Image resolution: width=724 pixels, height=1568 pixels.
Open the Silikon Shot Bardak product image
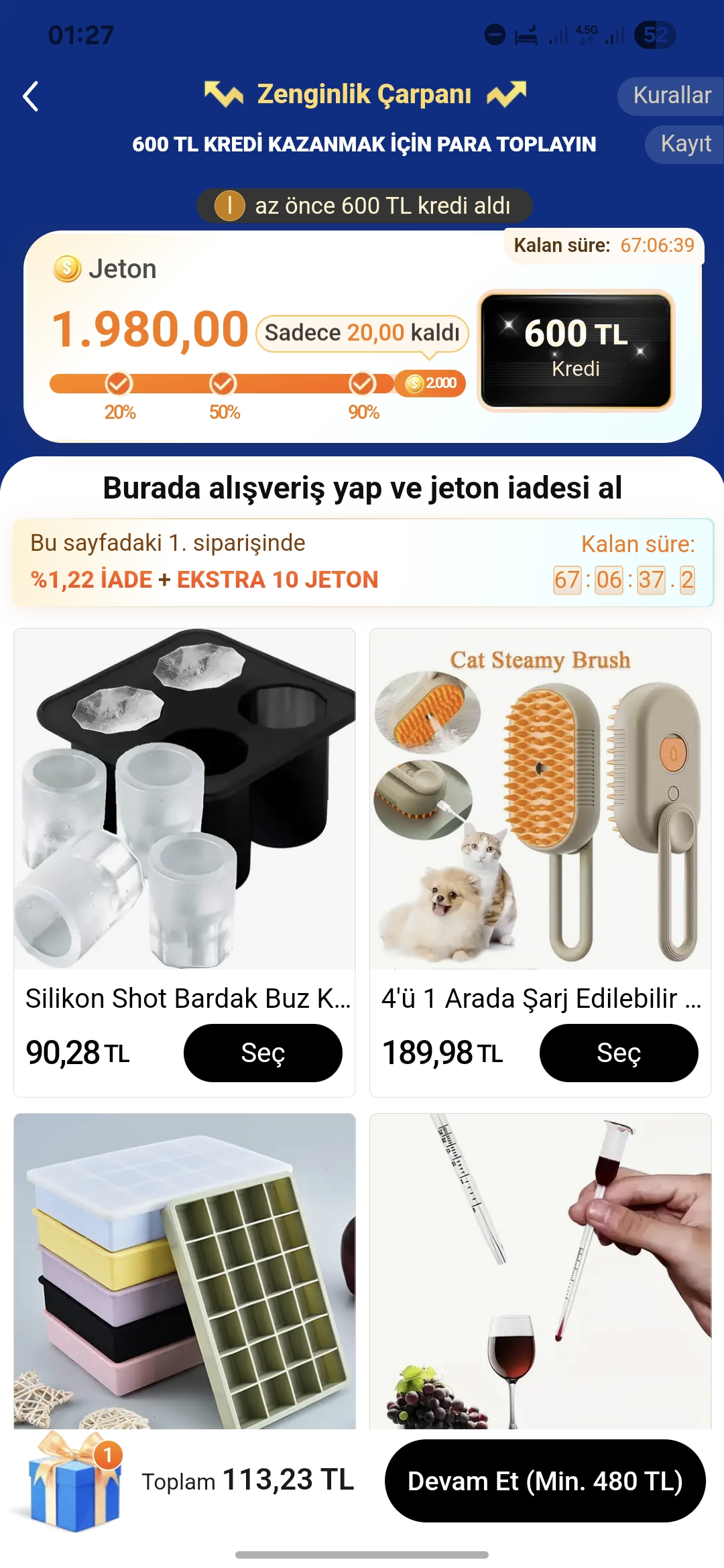pyautogui.click(x=184, y=799)
